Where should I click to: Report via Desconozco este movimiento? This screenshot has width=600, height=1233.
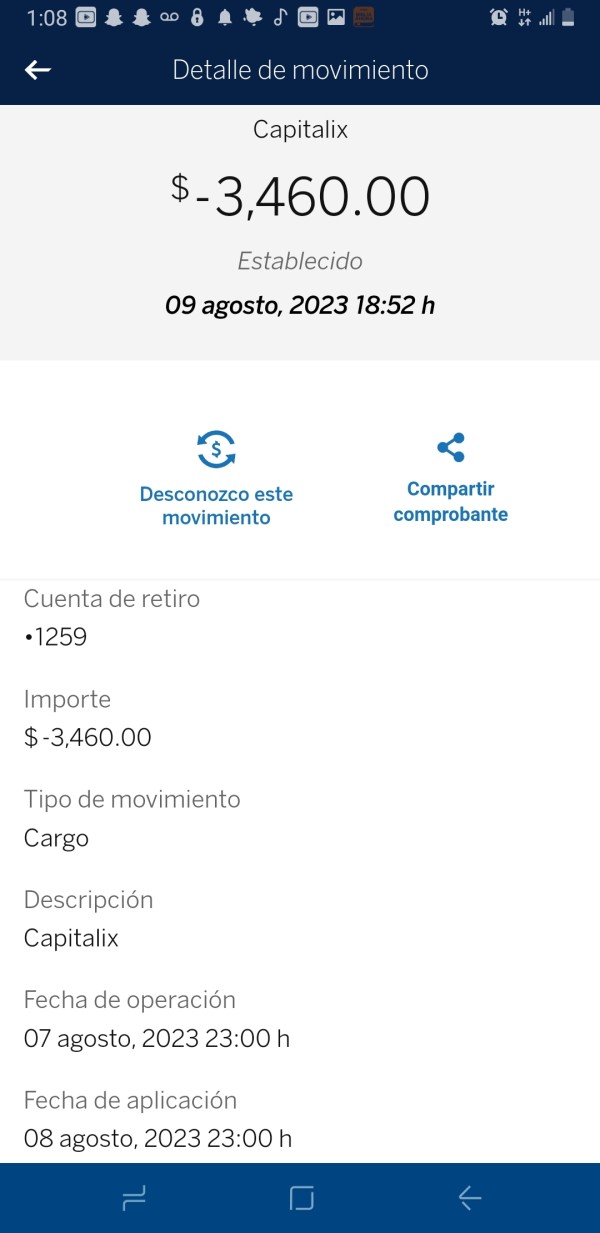click(216, 479)
